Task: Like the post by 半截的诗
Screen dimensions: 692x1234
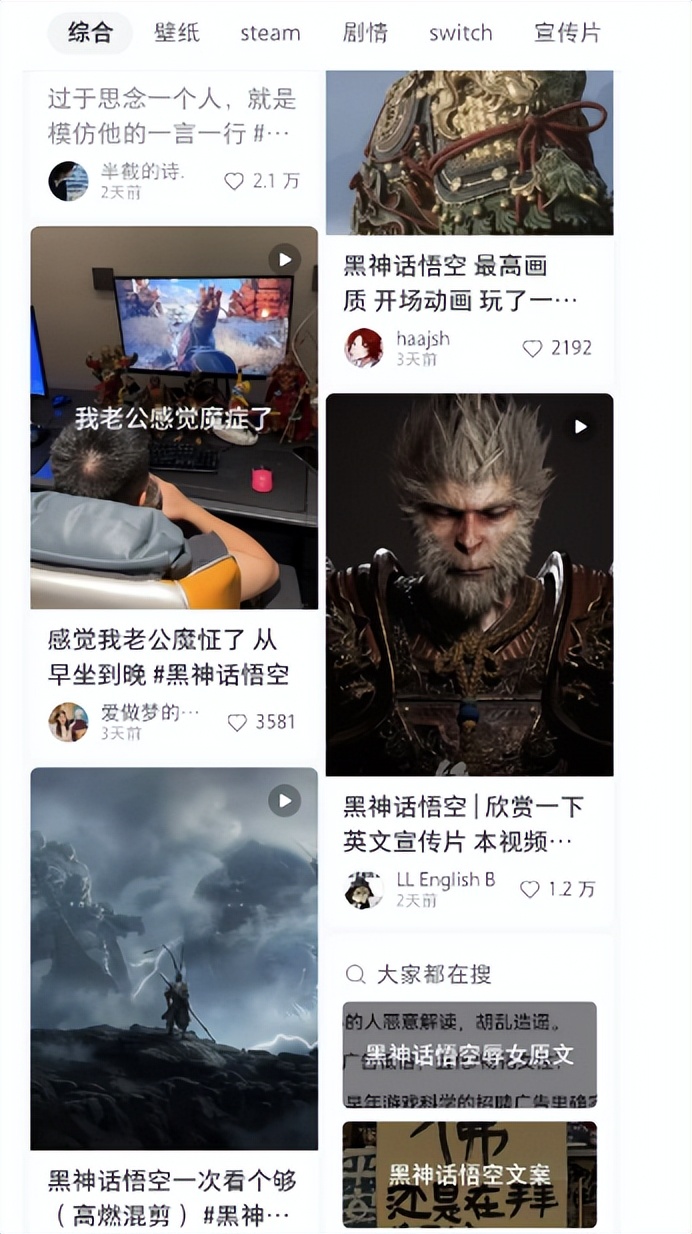Action: (x=234, y=181)
